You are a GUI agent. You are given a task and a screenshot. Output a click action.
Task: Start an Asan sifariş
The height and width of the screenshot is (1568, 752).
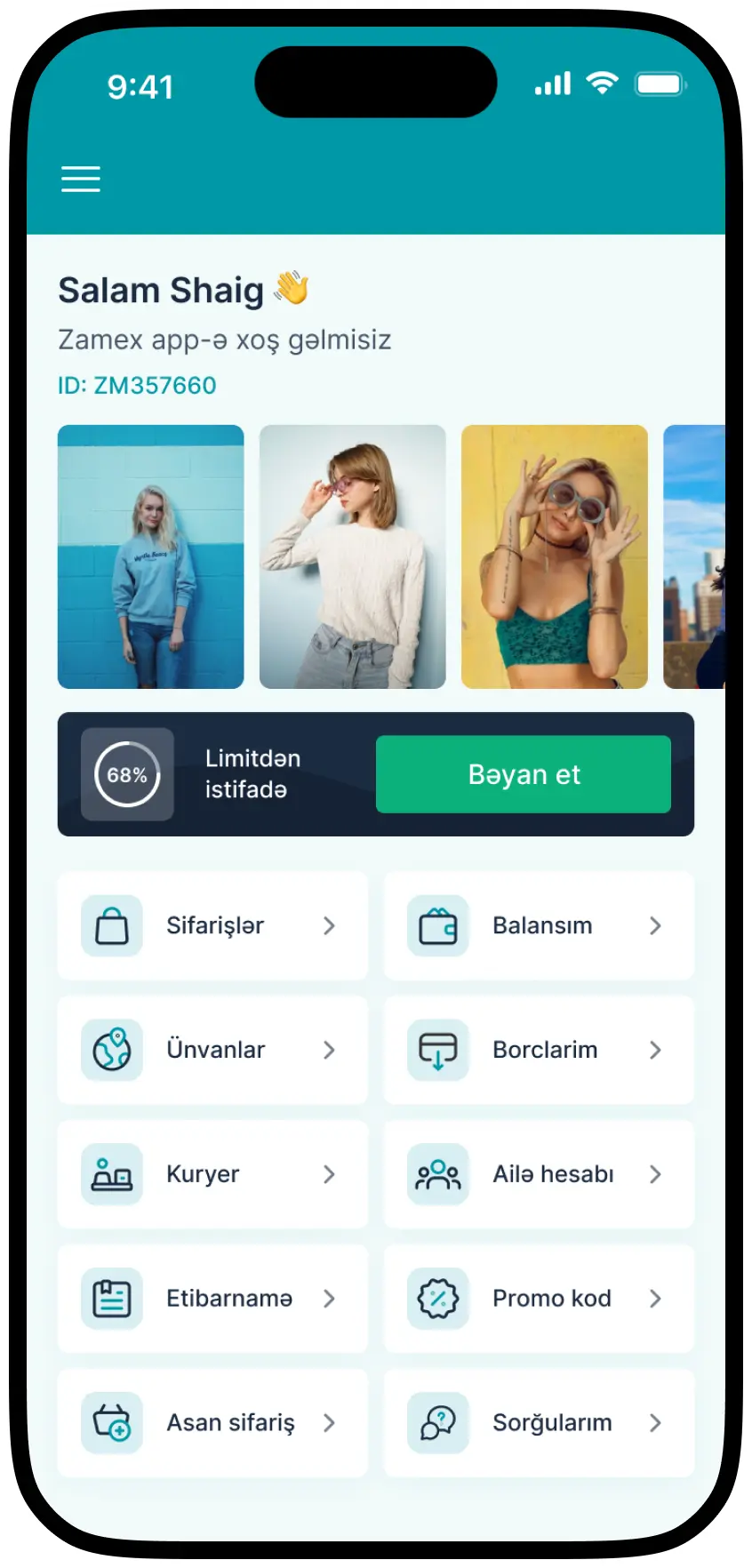tap(212, 1423)
